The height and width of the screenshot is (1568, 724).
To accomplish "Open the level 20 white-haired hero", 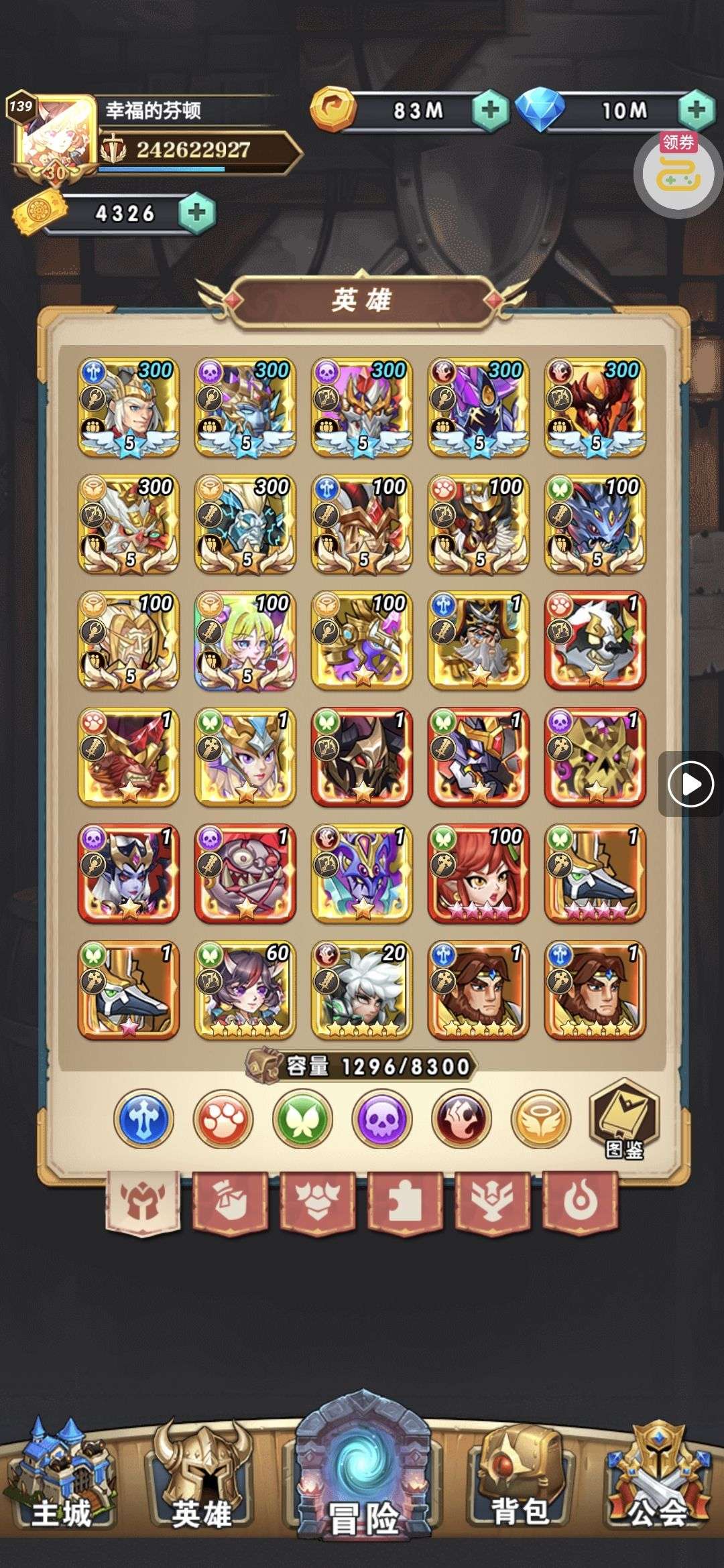I will pyautogui.click(x=362, y=990).
